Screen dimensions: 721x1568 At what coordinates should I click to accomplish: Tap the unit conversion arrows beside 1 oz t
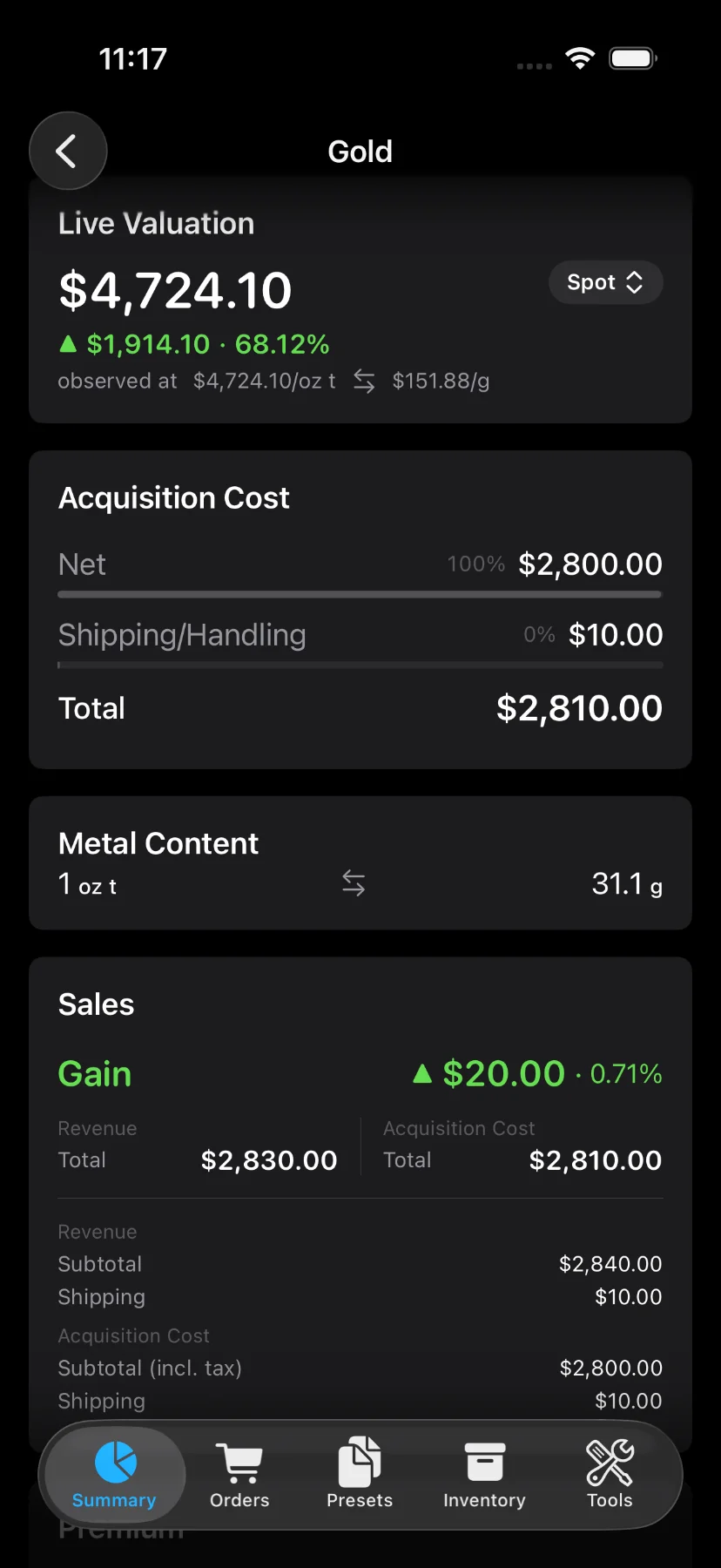(x=354, y=882)
